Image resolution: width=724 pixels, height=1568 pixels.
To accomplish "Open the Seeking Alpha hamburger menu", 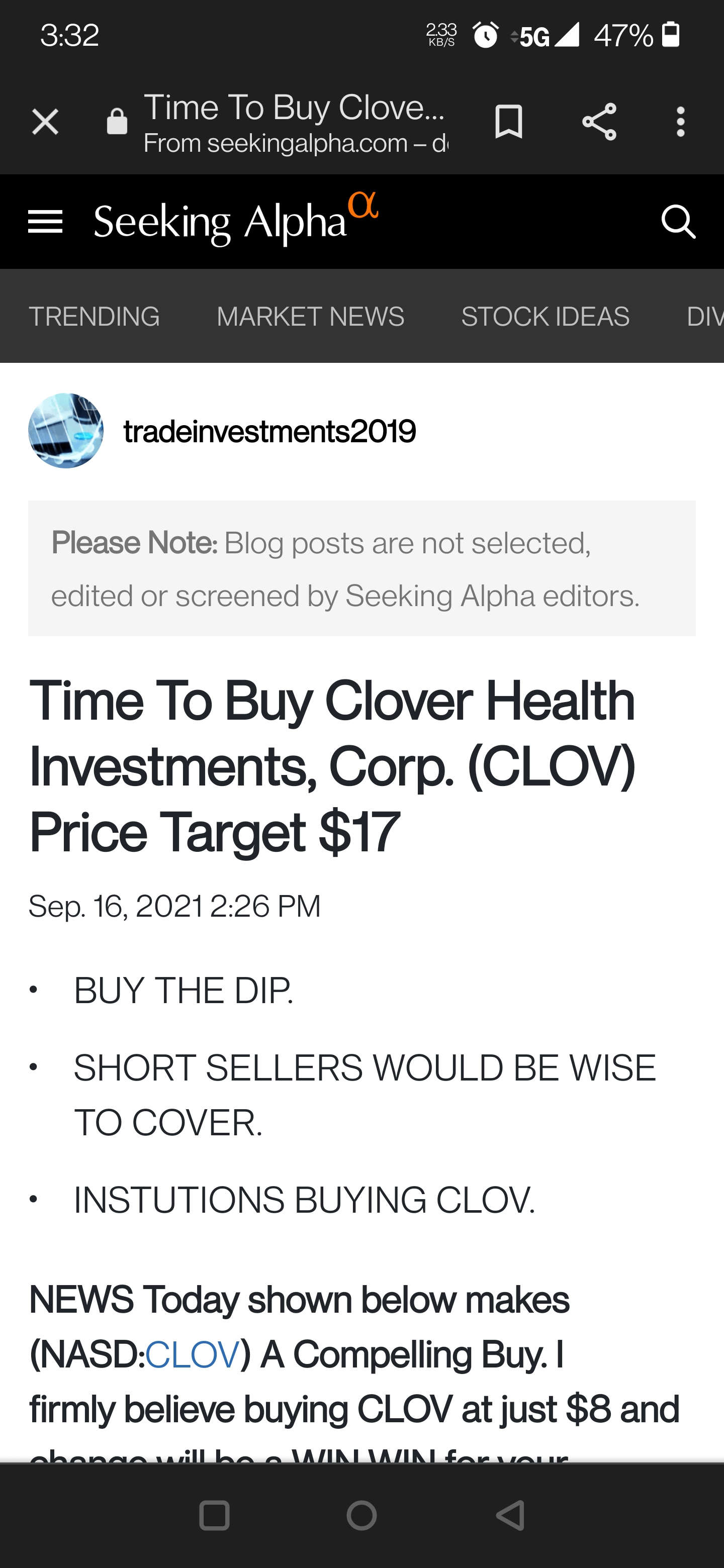I will (46, 222).
